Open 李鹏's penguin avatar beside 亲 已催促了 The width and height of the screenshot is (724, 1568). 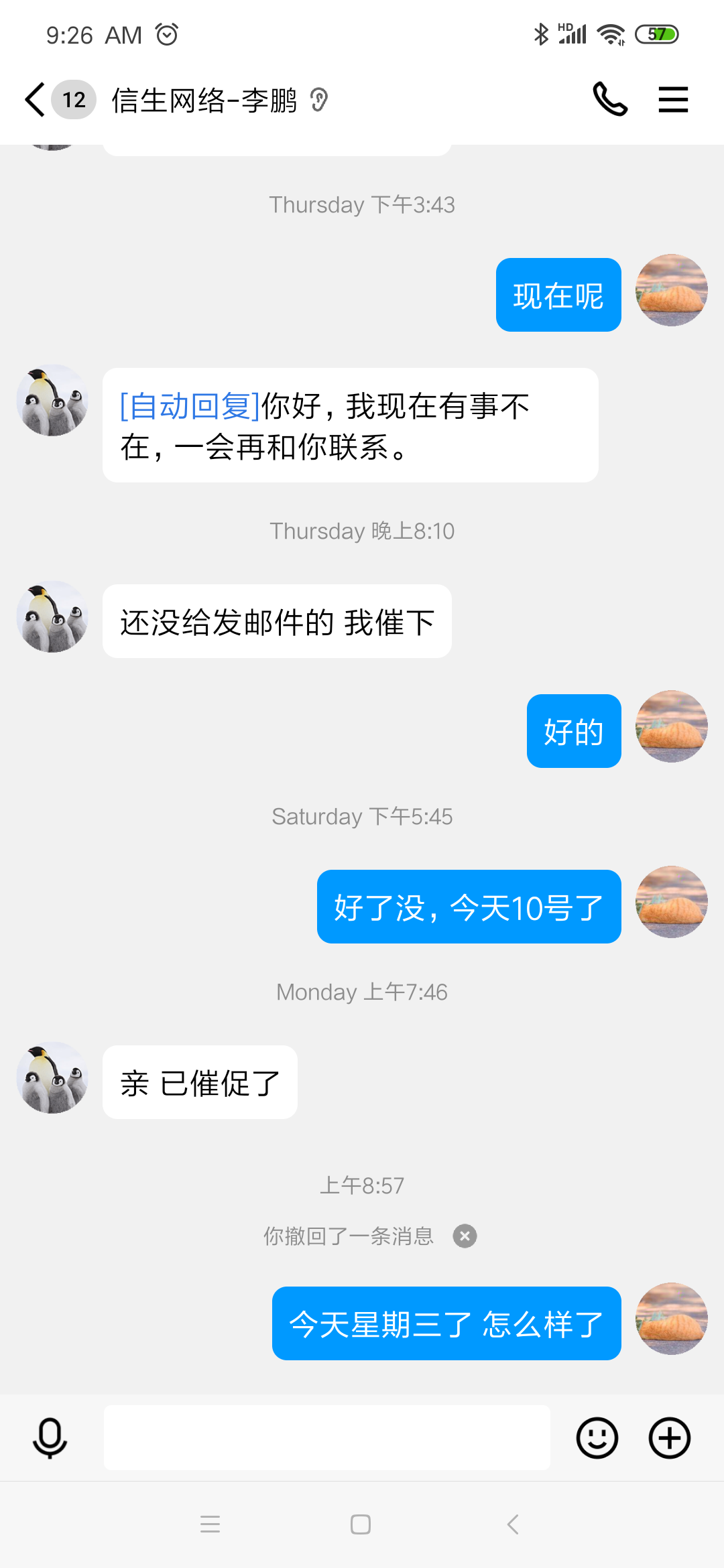[52, 1077]
